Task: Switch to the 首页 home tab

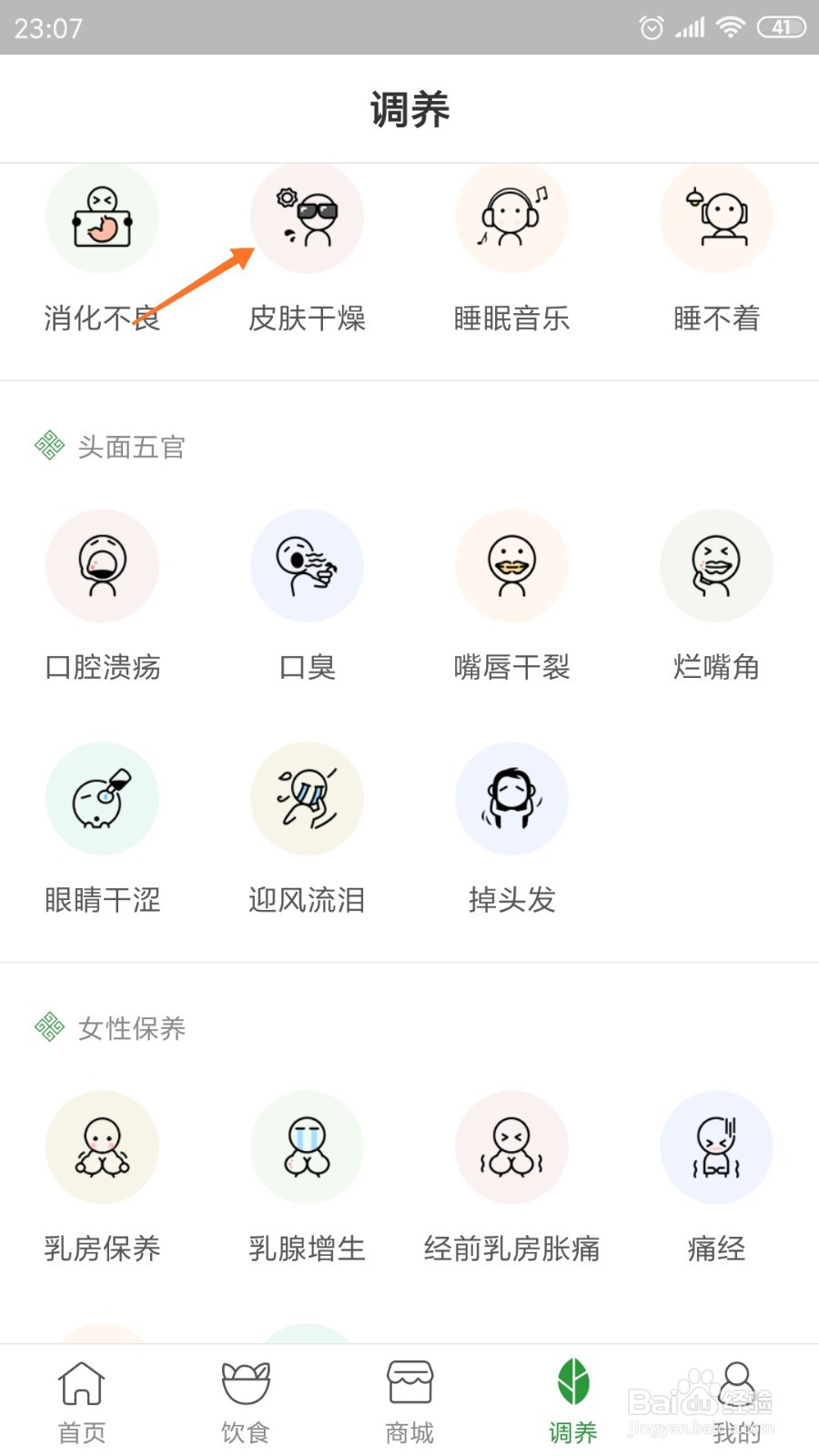Action: coord(82,1401)
